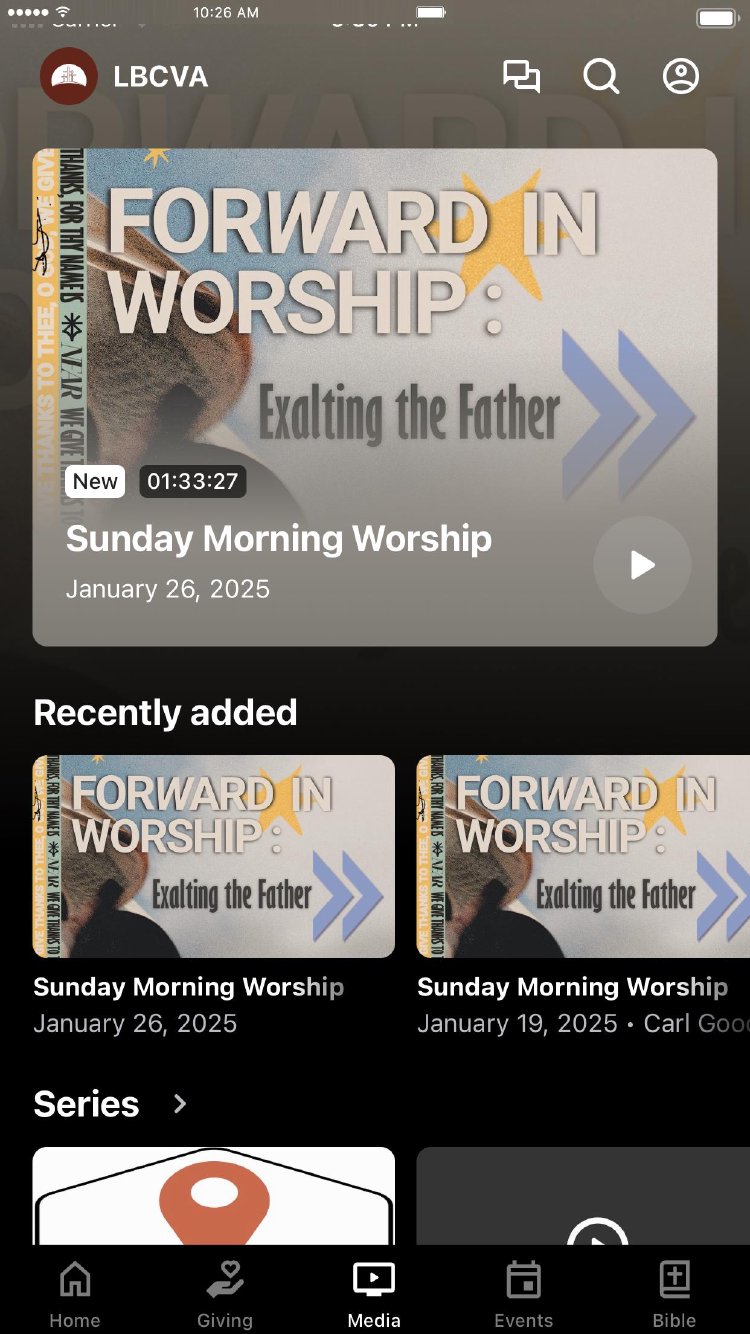
Task: Open Sunday Morning Worship from January 19, 2025
Action: click(x=583, y=856)
